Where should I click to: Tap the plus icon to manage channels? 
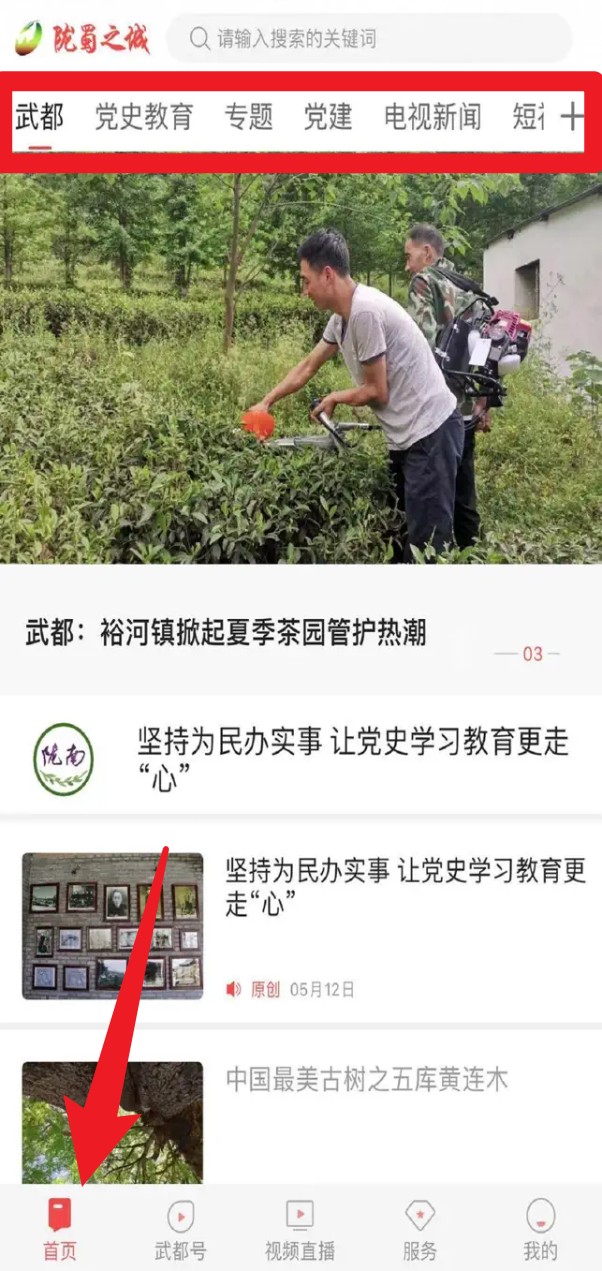tap(571, 117)
